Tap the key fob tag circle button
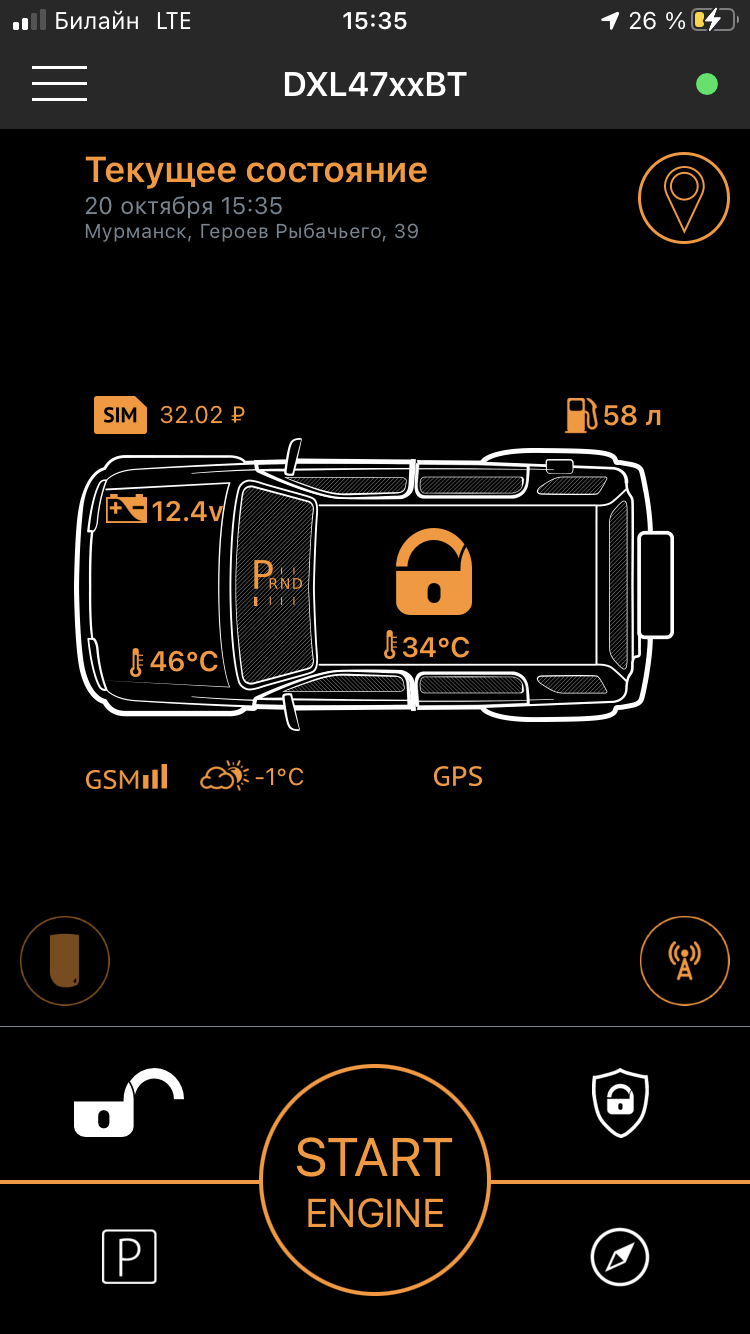Image resolution: width=750 pixels, height=1334 pixels. coord(65,961)
